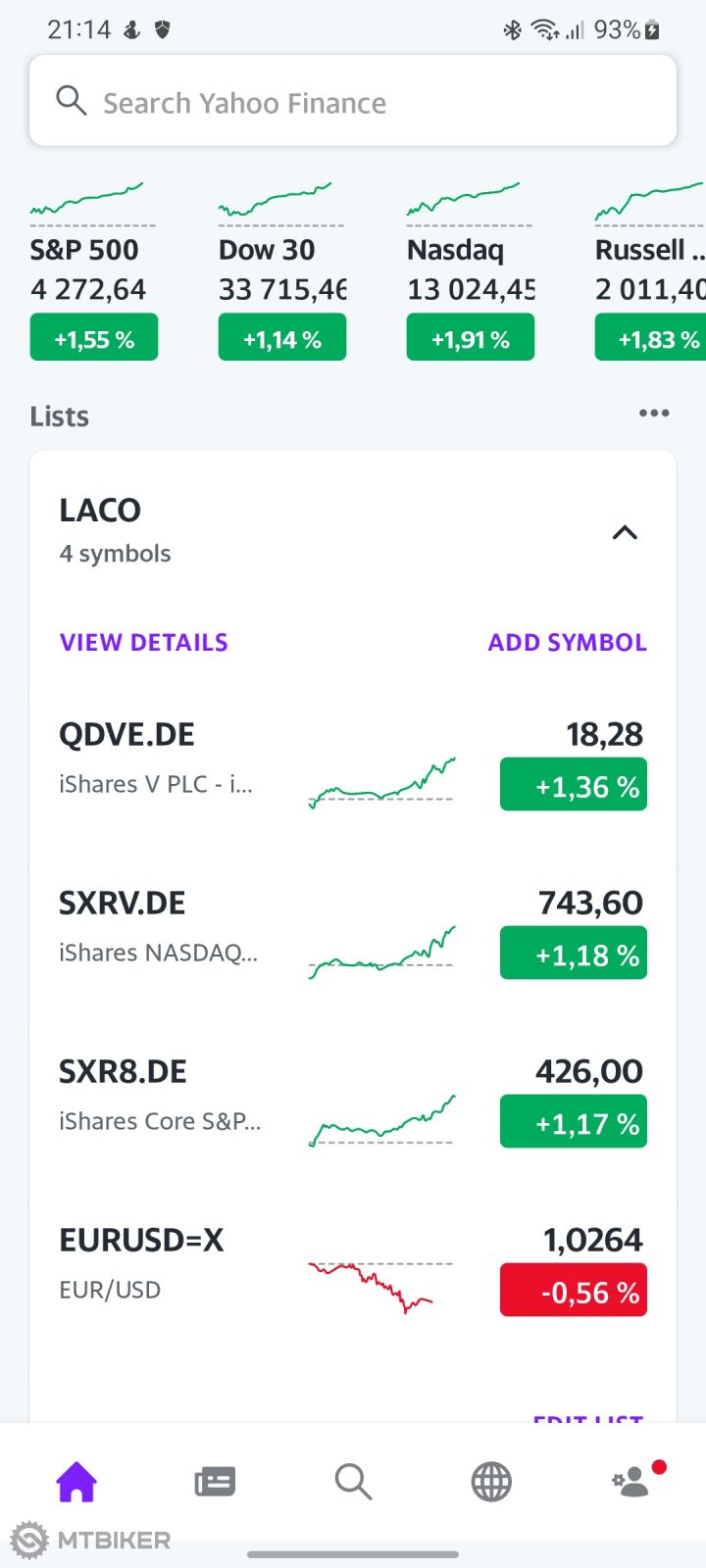The width and height of the screenshot is (706, 1568).
Task: Open the SXRV.DE quote row
Action: click(353, 928)
